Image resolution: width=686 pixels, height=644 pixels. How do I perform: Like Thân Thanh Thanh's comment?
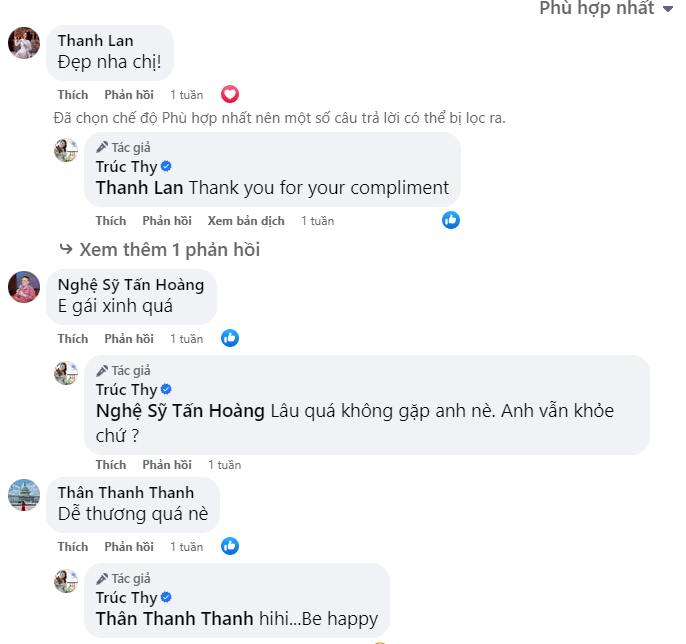coord(73,547)
